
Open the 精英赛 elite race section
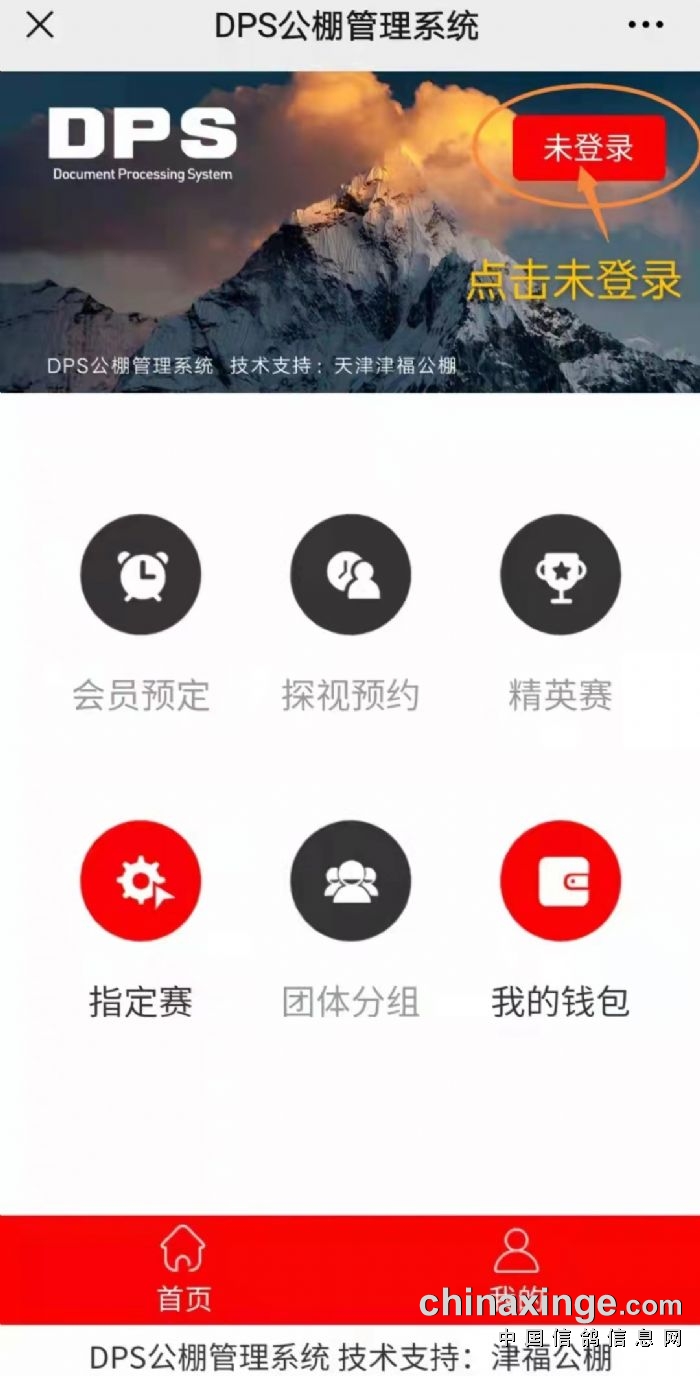[560, 575]
